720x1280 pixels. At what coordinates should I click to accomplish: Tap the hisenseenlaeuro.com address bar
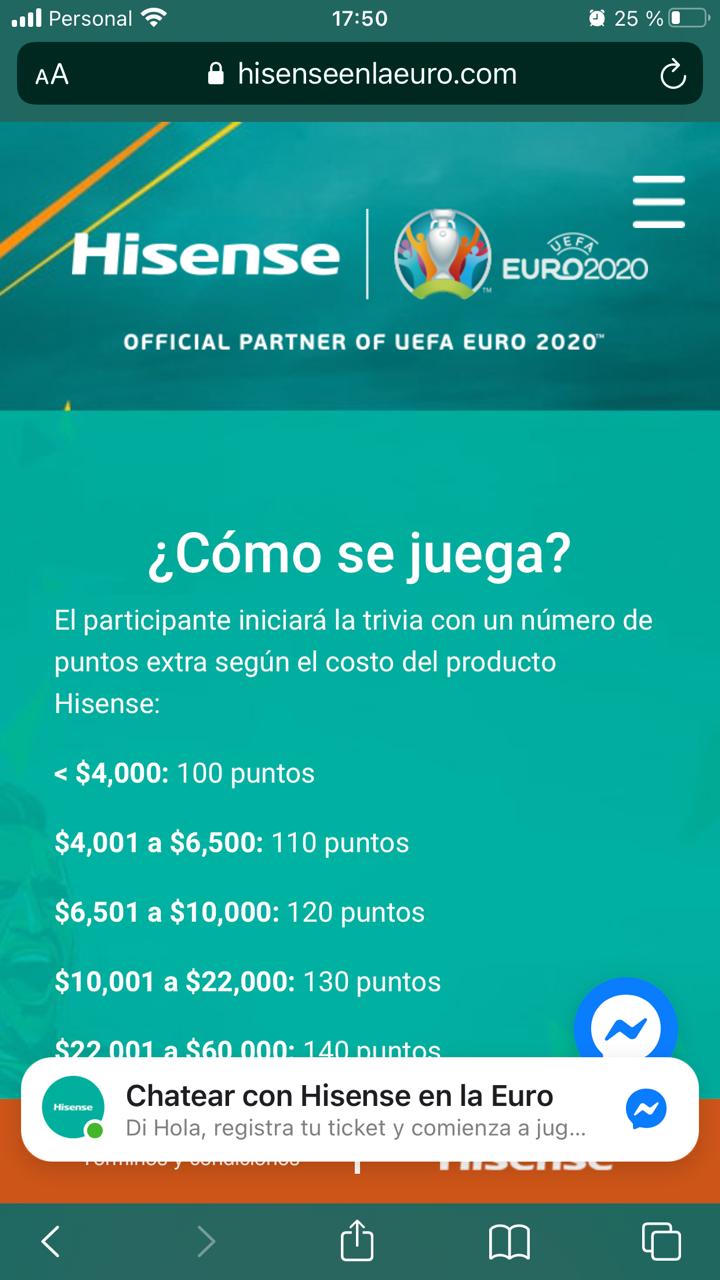pos(360,74)
